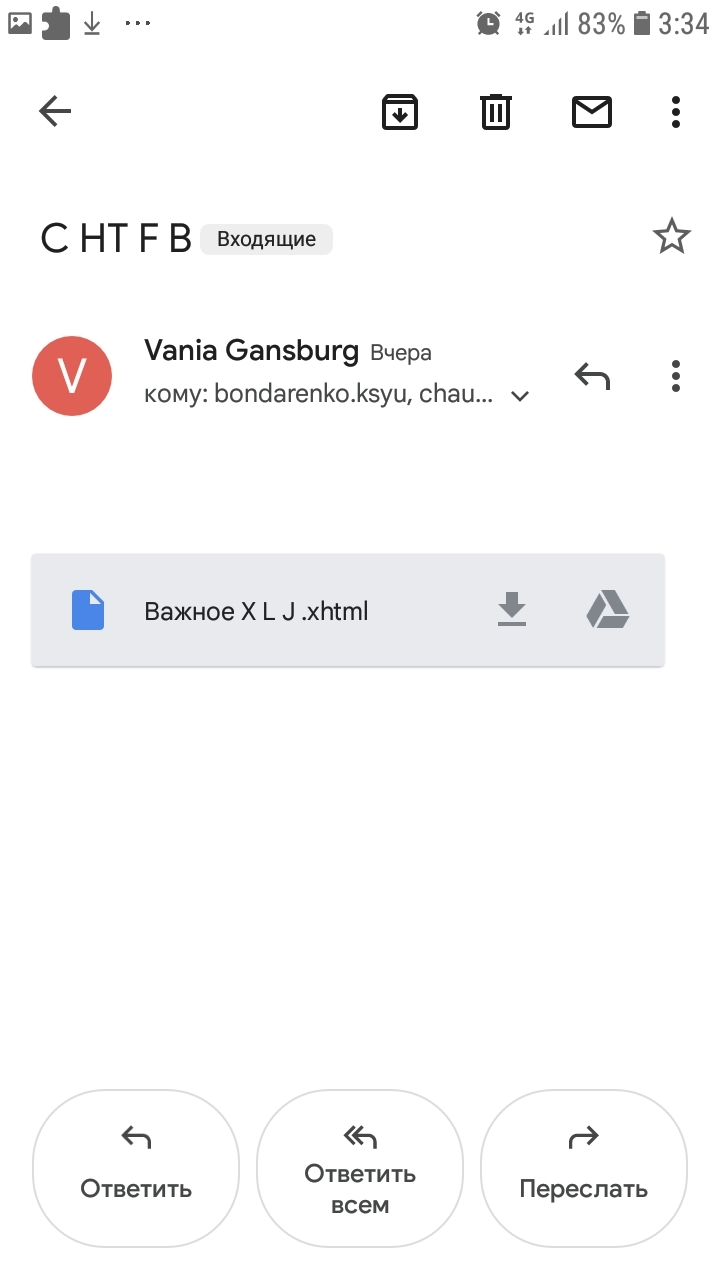The height and width of the screenshot is (1280, 720).
Task: Open the Важное X L J .xhtml attachment
Action: pos(256,611)
